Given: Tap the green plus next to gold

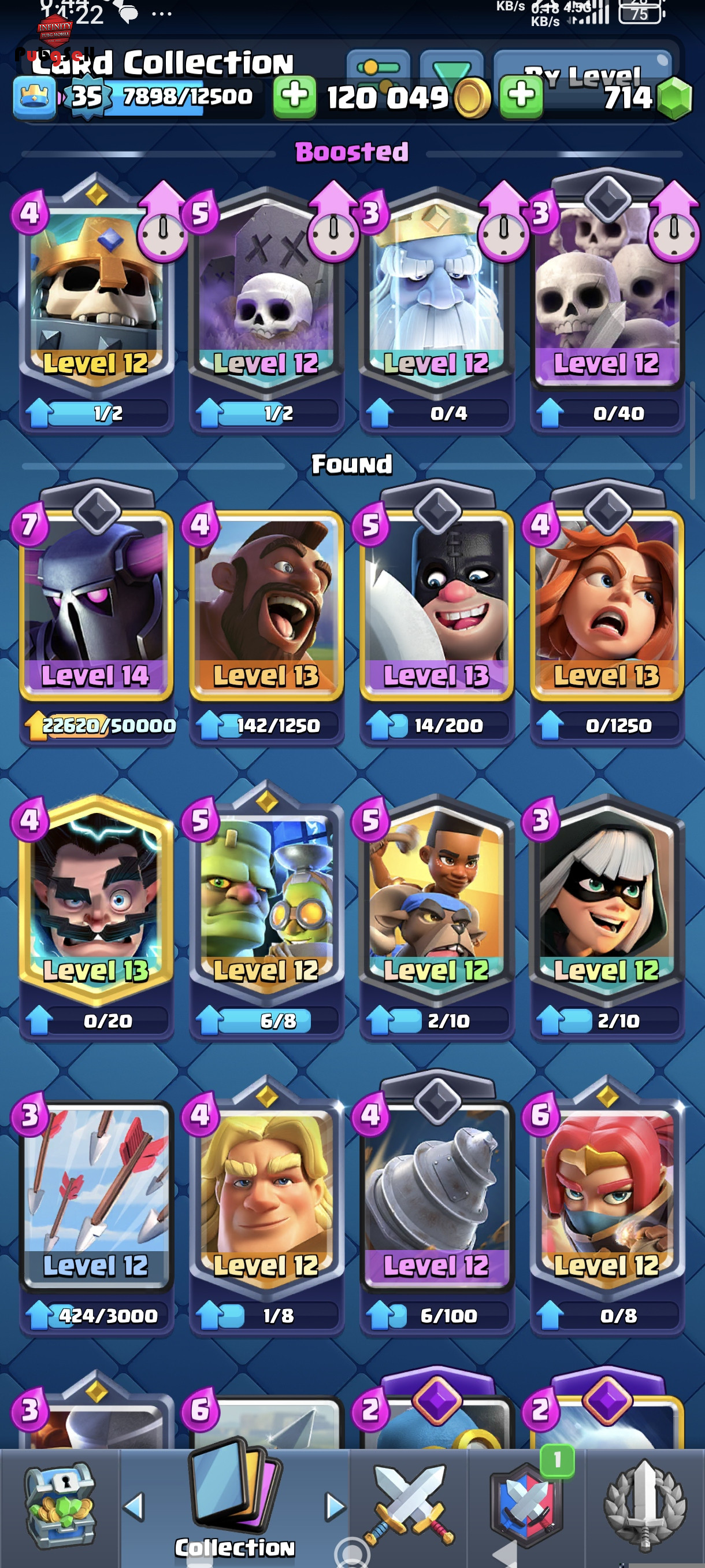Looking at the screenshot, I should pos(294,96).
